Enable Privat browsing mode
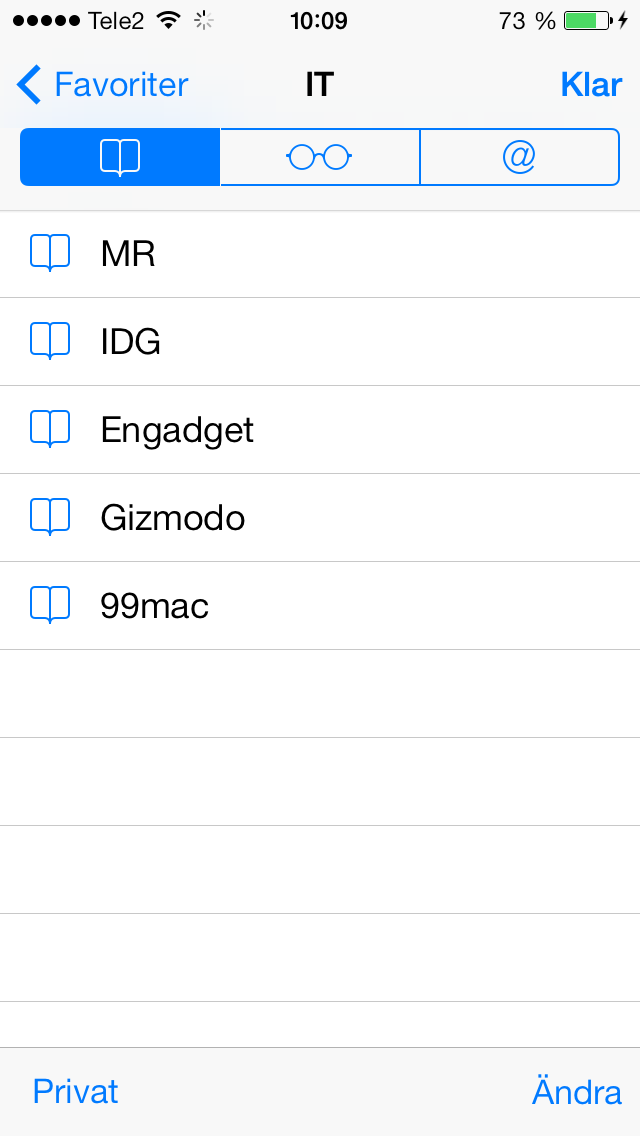This screenshot has height=1136, width=640. pos(75,1091)
